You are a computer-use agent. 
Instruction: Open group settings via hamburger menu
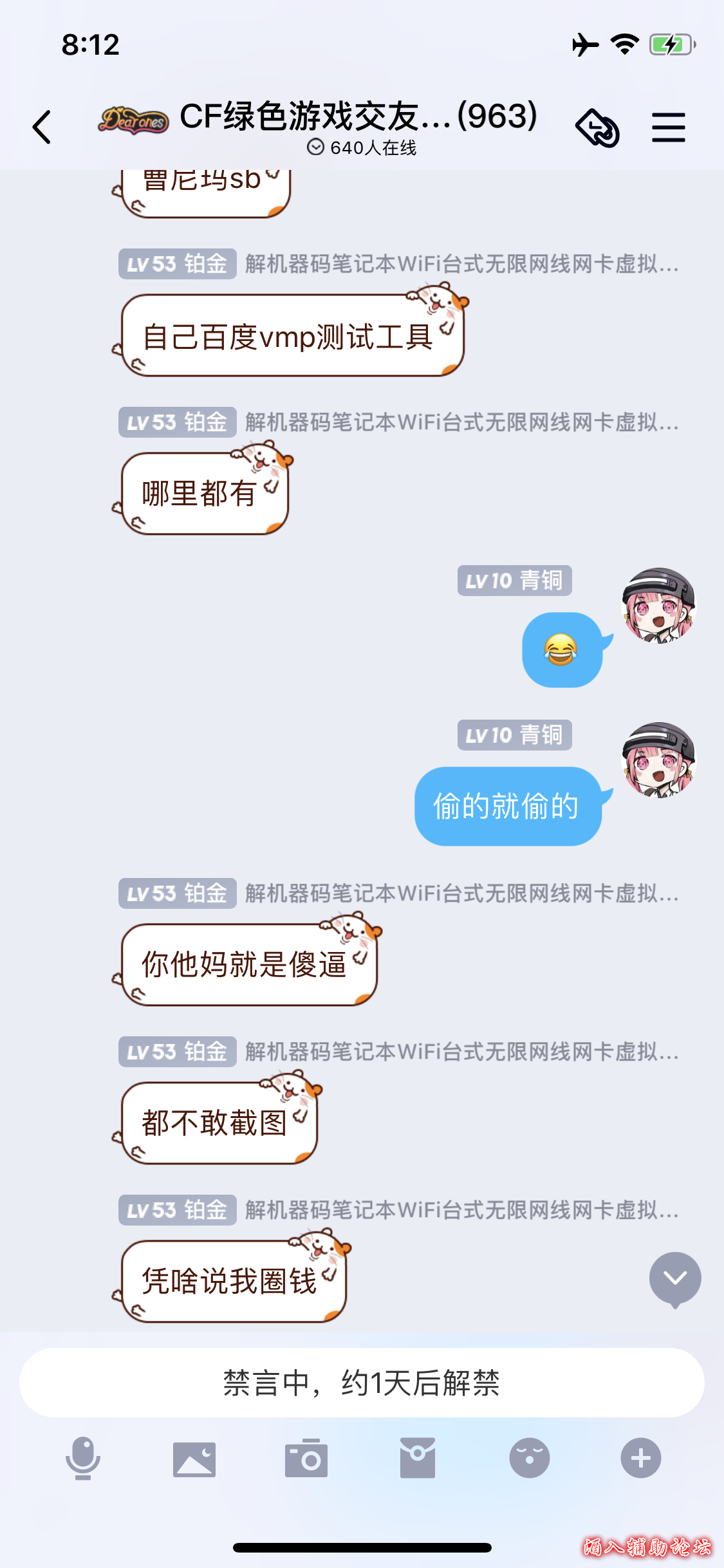click(x=669, y=126)
